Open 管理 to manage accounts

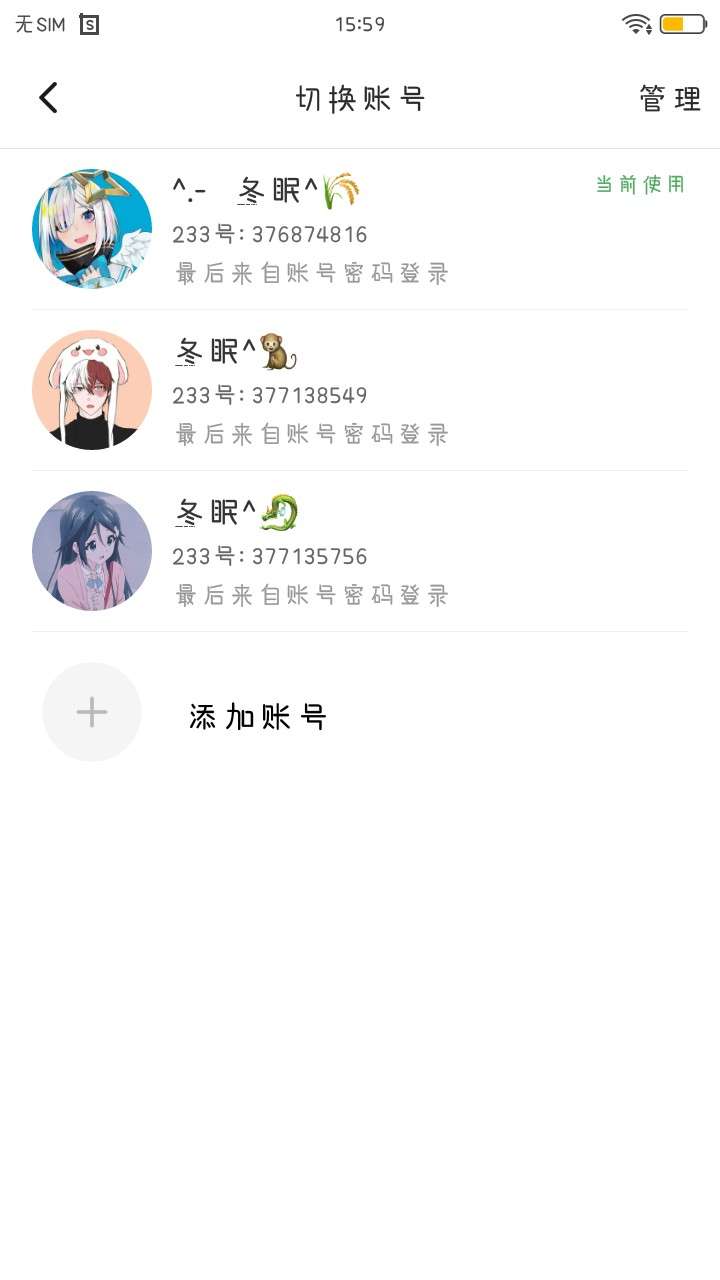(x=670, y=99)
